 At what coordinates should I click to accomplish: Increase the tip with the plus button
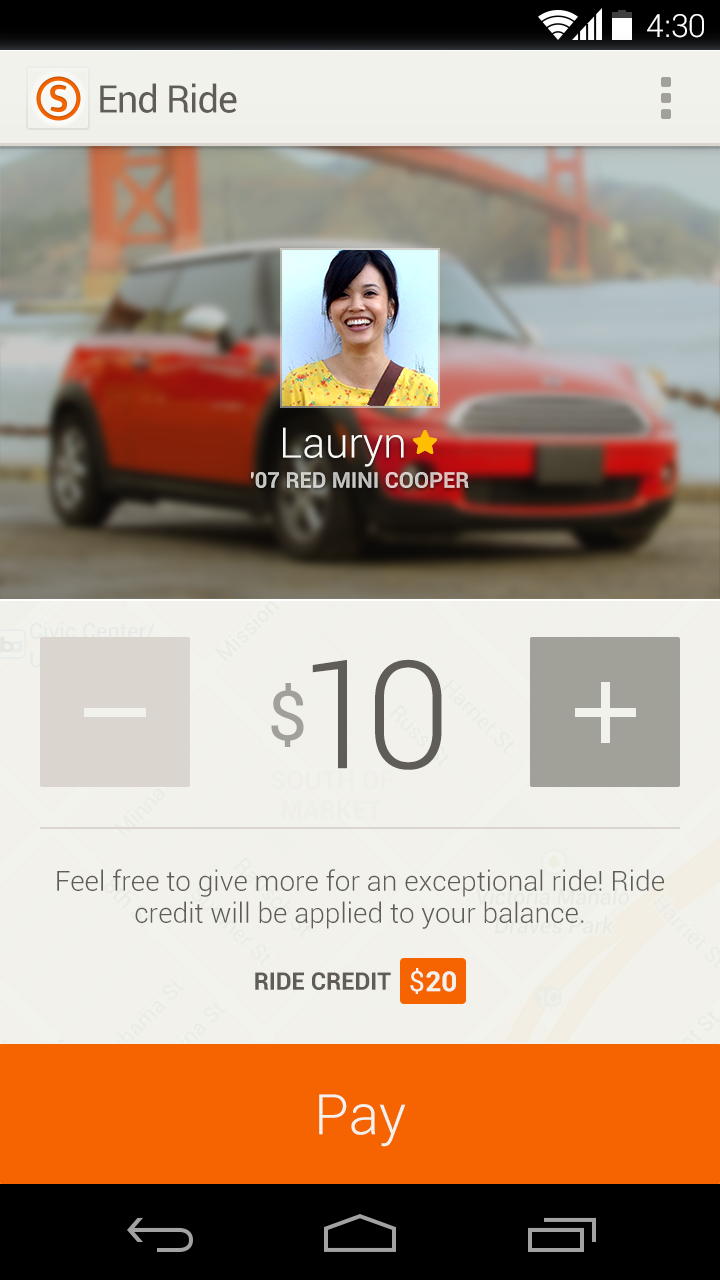tap(604, 711)
